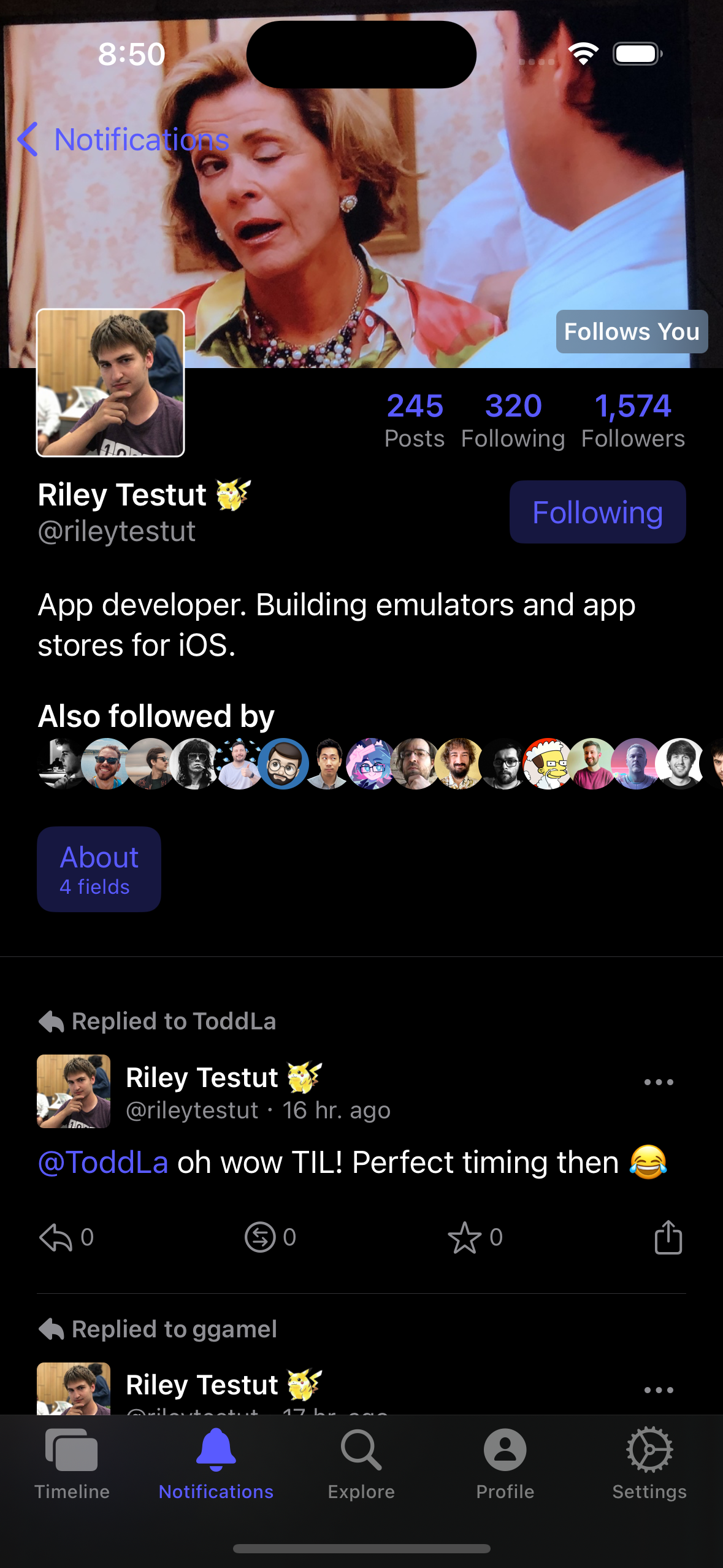The width and height of the screenshot is (723, 1568).
Task: Switch to the Explore tab
Action: (x=361, y=1463)
